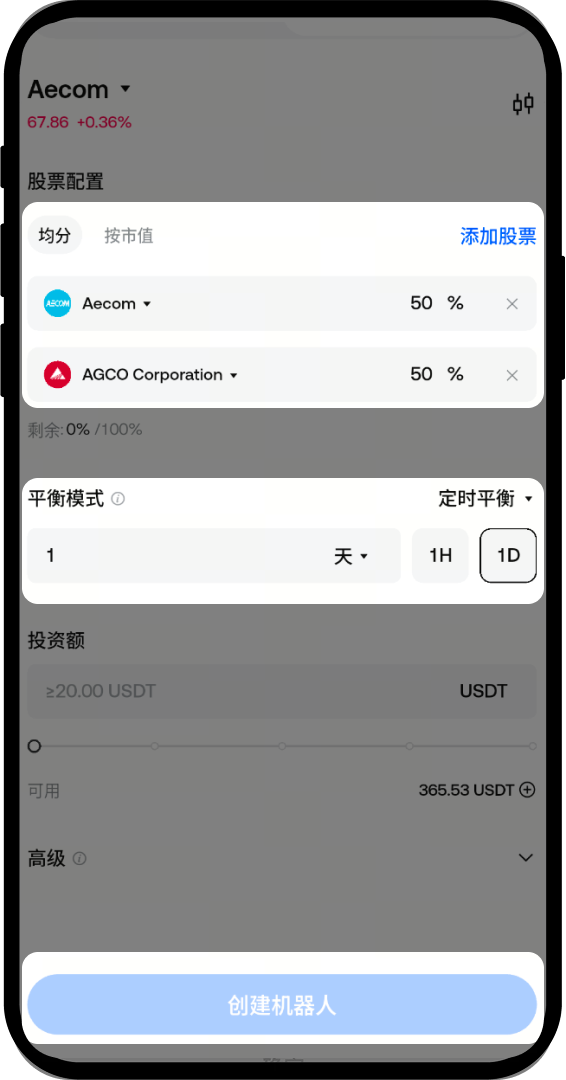Viewport: 566px width, 1080px height.
Task: Remove AGCO Corporation from the allocation
Action: (512, 375)
